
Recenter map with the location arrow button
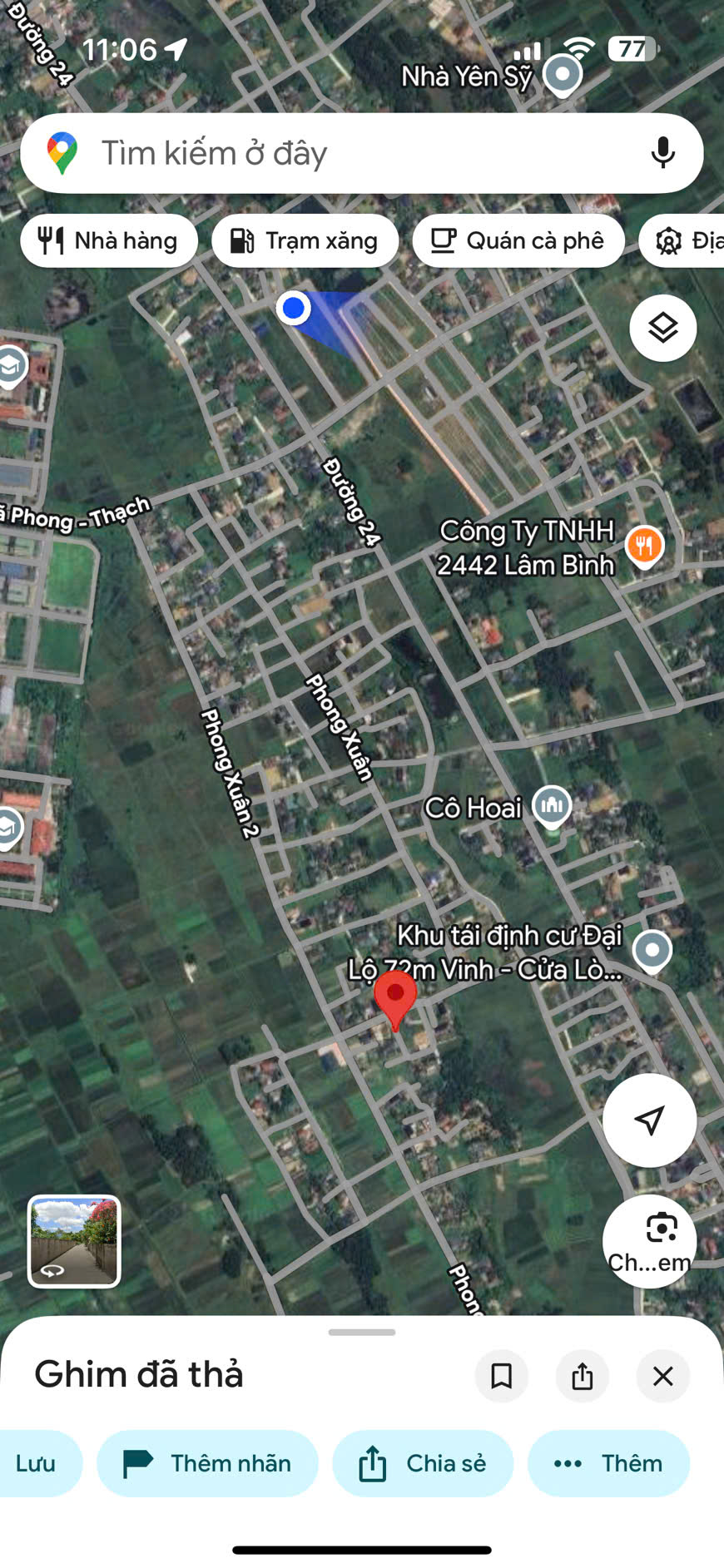point(649,1120)
